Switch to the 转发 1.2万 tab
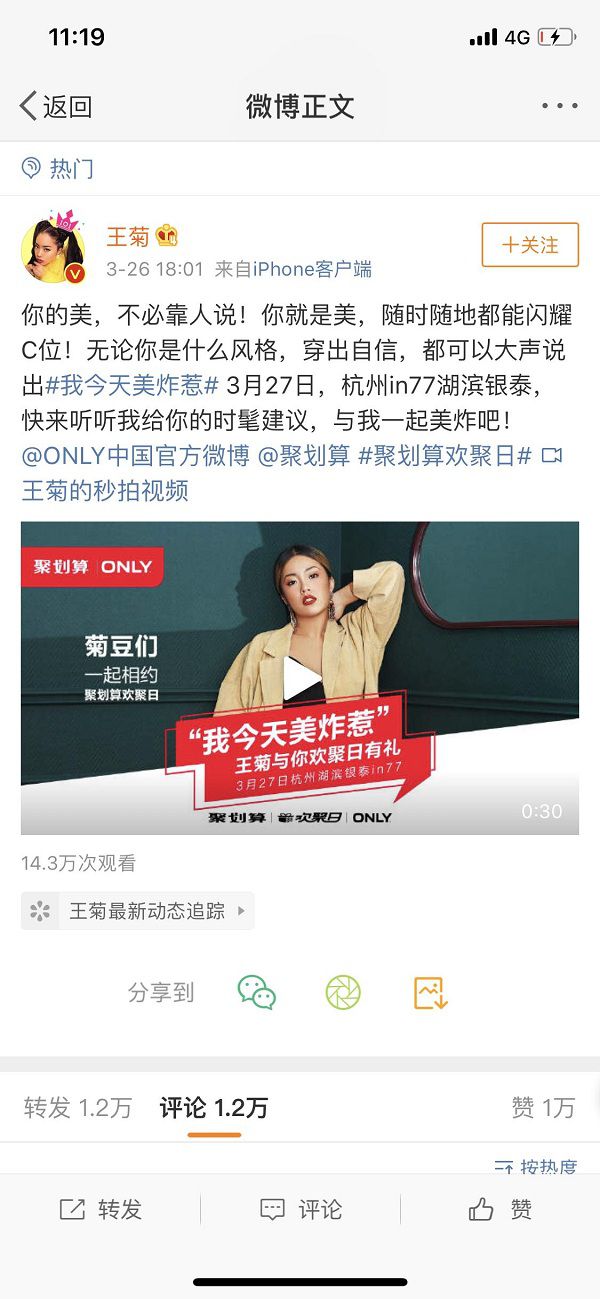600x1299 pixels. pyautogui.click(x=78, y=1107)
